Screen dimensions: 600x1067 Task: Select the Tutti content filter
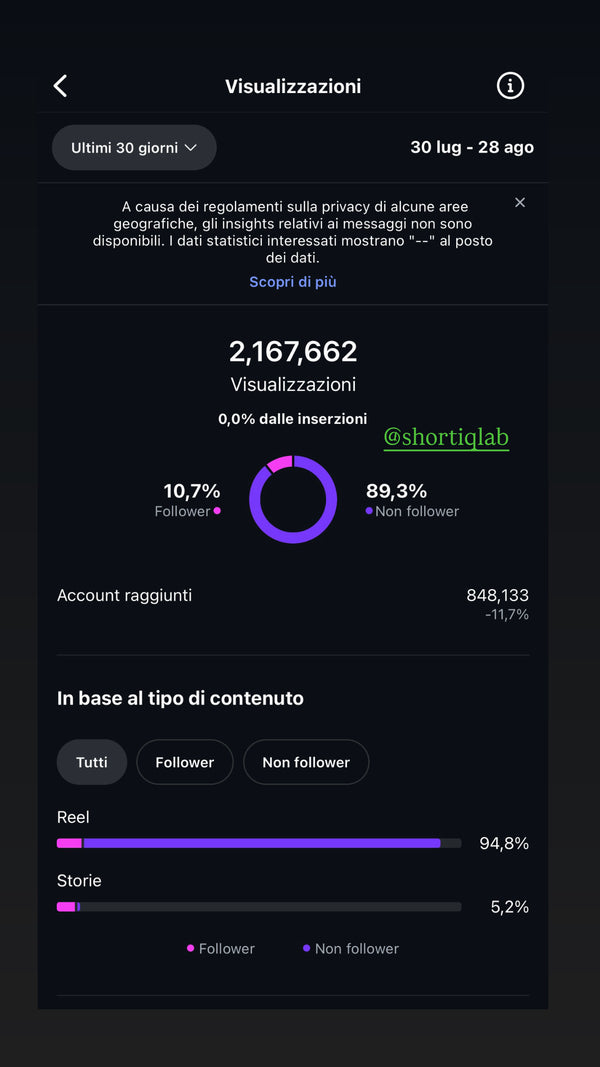tap(92, 762)
